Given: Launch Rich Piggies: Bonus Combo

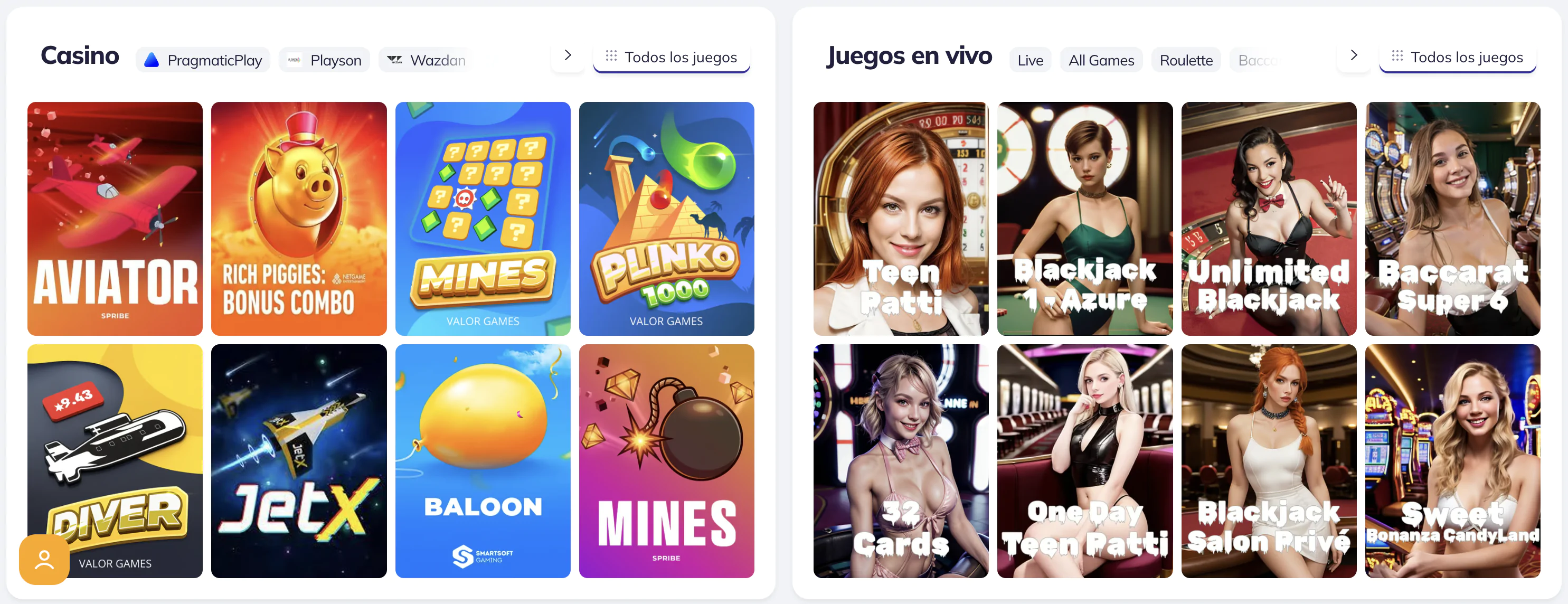Looking at the screenshot, I should point(299,218).
